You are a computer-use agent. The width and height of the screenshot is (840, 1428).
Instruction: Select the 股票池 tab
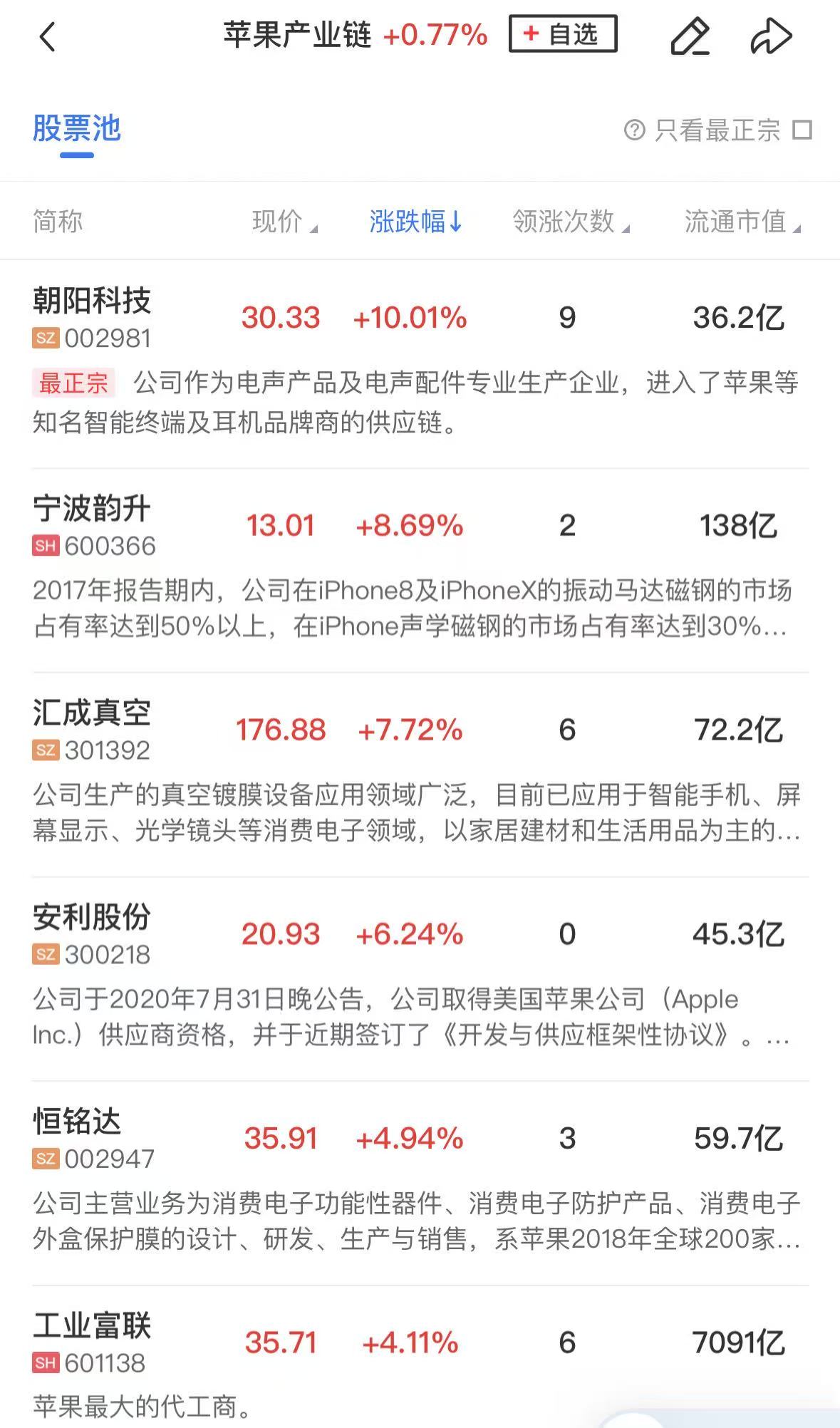point(77,130)
